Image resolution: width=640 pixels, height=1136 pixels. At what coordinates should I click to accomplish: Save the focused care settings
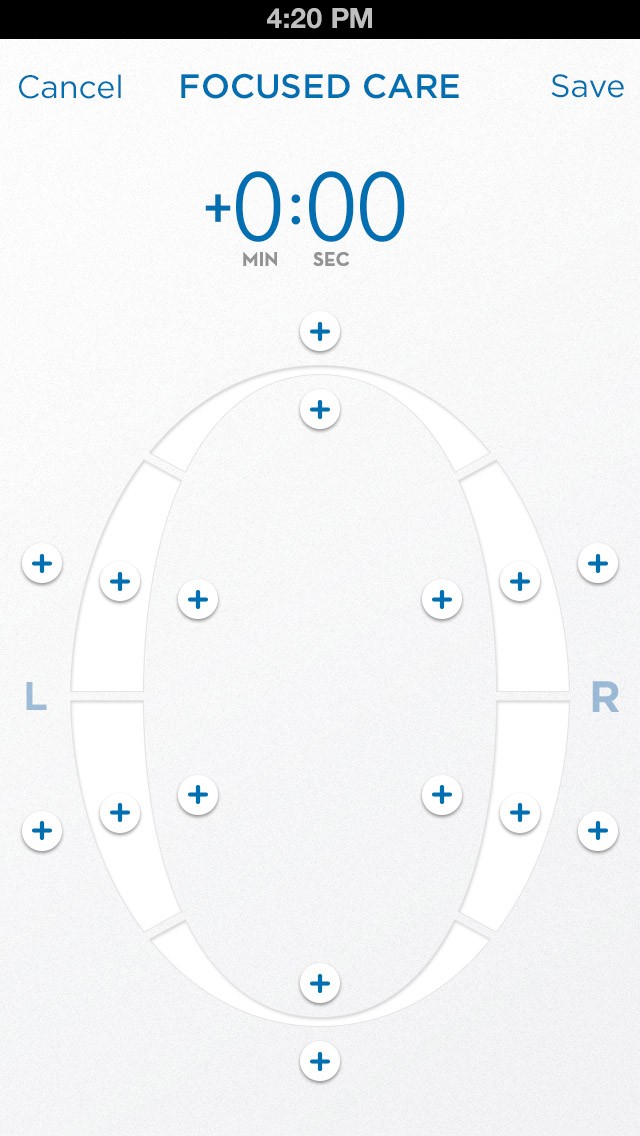[x=587, y=86]
